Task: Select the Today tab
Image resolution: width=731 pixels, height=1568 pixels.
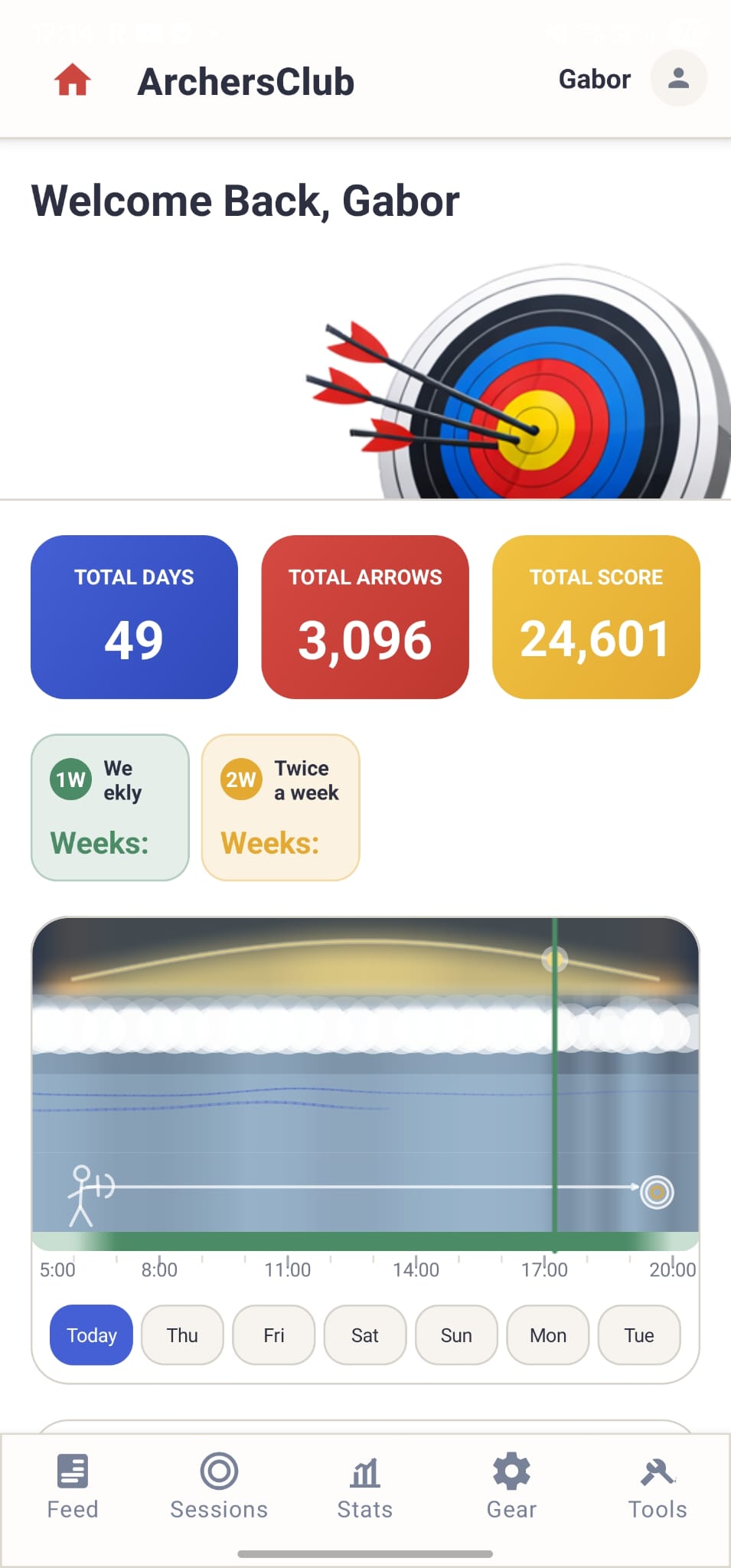Action: click(x=90, y=1334)
